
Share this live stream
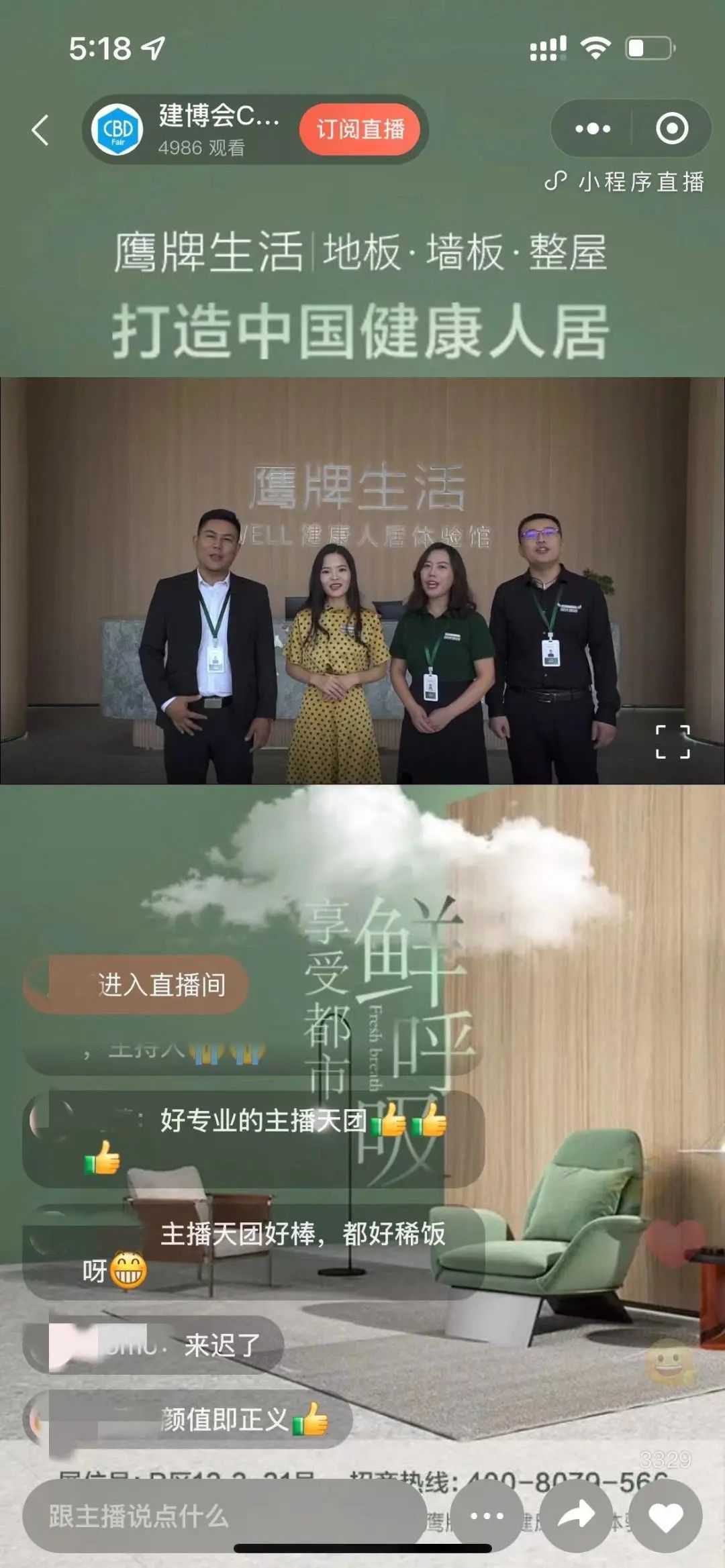tap(576, 1516)
